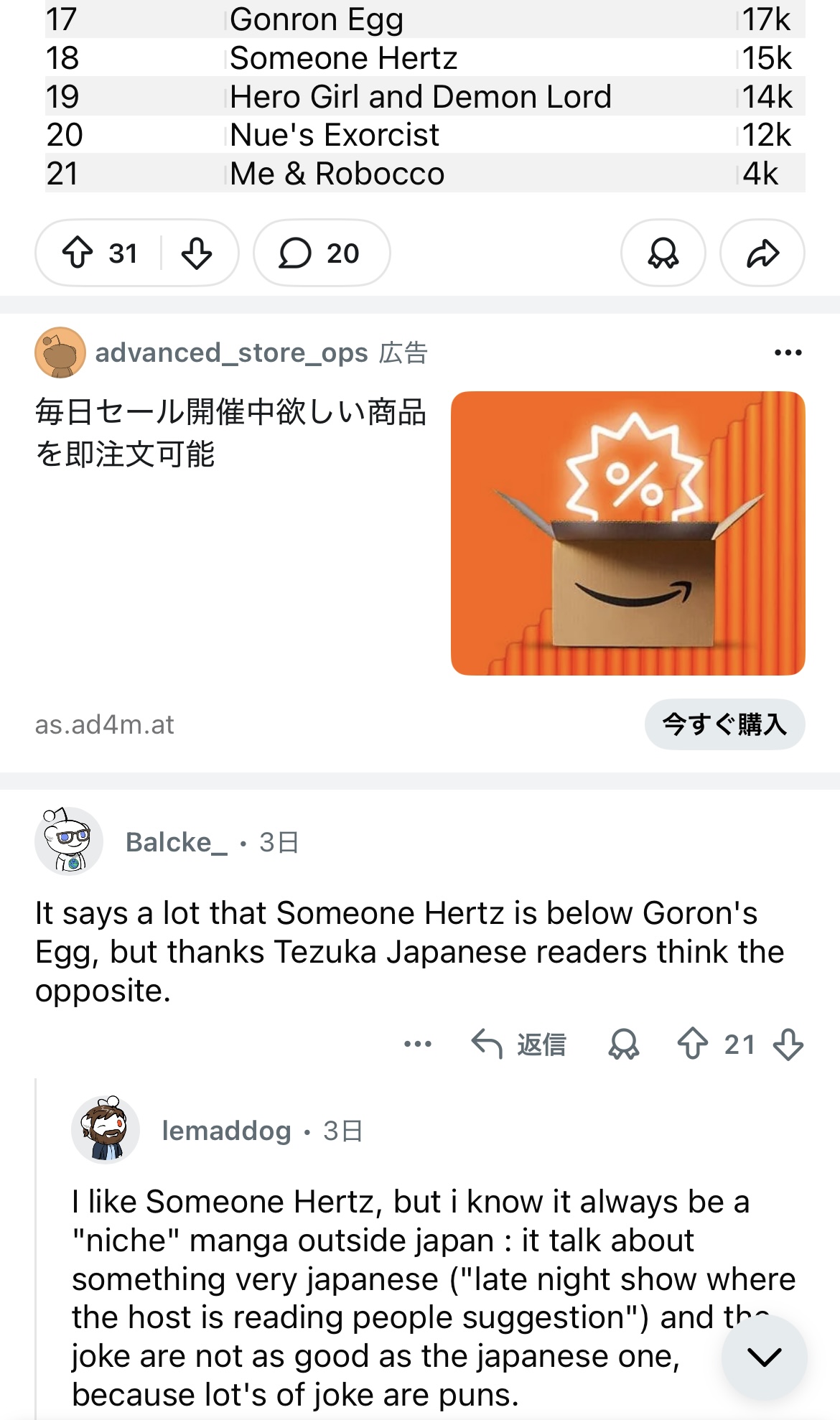Open the Amazon sale ad image
The image size is (840, 1420).
(627, 533)
